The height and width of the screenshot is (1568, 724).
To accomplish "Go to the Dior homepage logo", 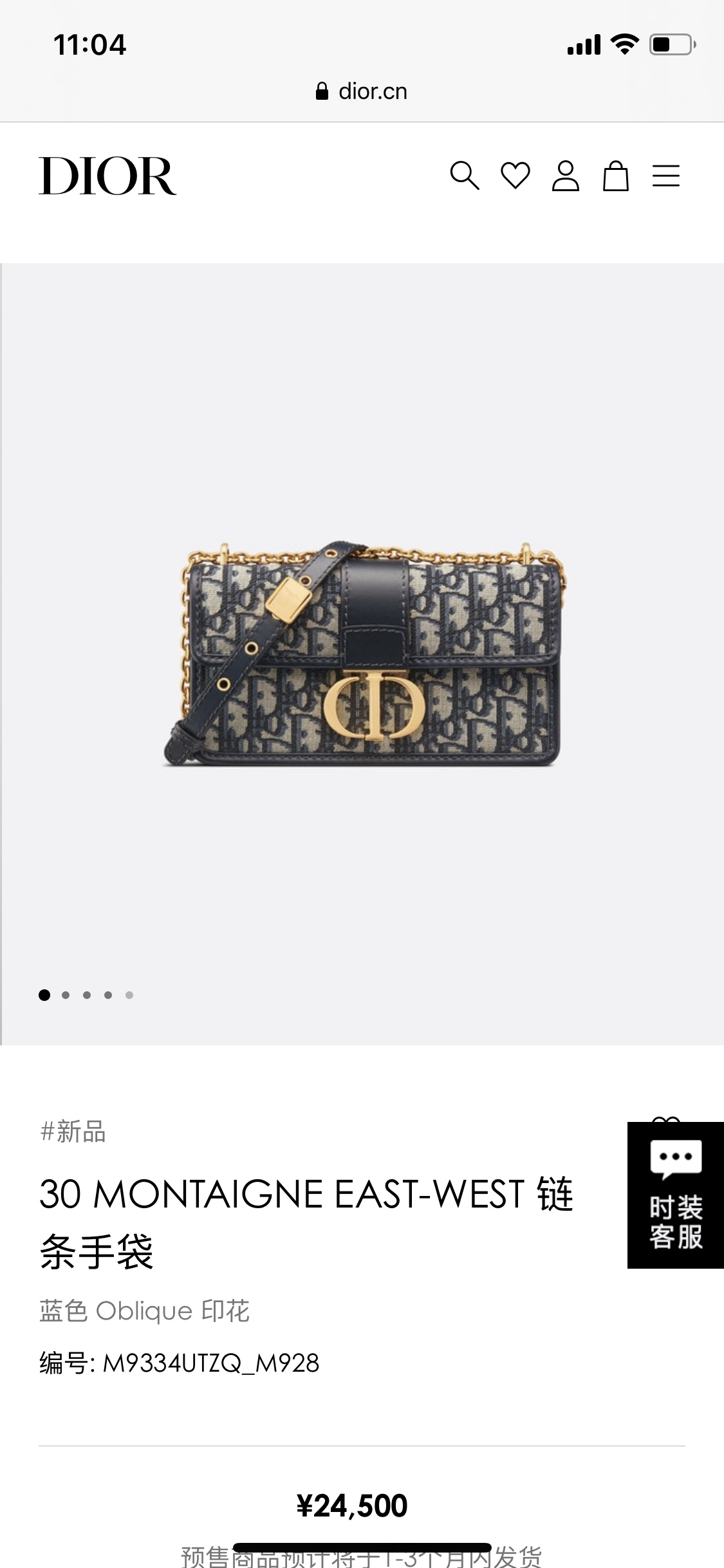I will coord(107,176).
